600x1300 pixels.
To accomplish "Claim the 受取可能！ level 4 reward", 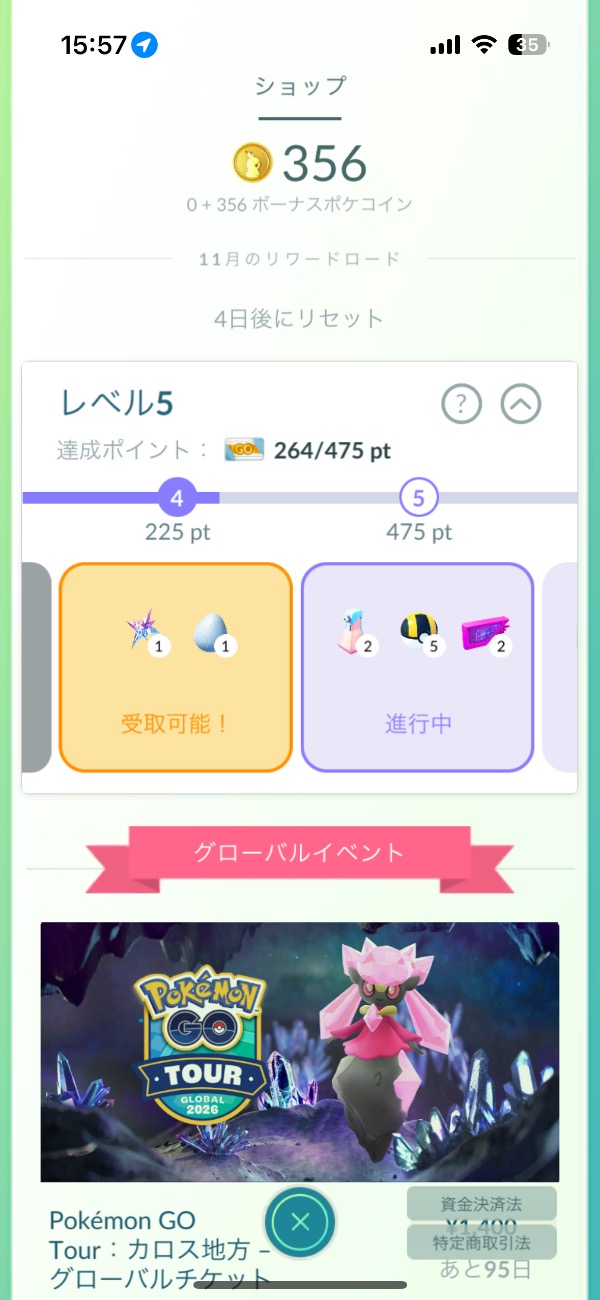I will pyautogui.click(x=176, y=668).
